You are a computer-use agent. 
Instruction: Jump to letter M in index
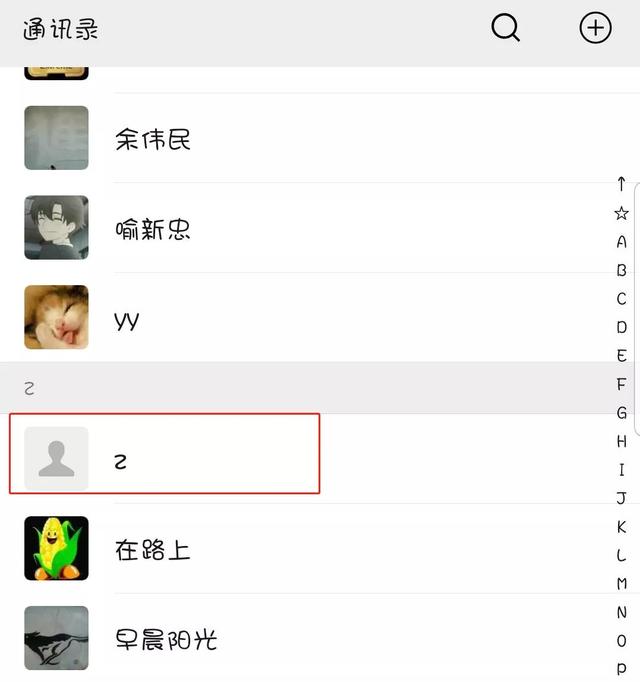coord(622,583)
